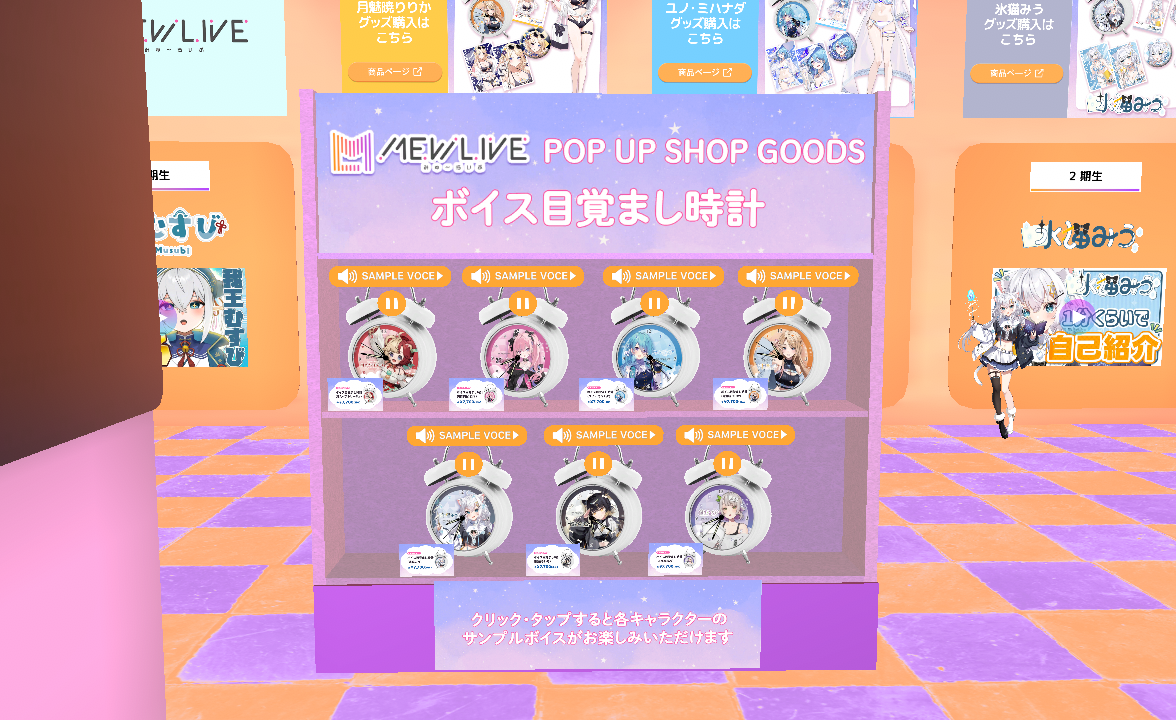Screen dimensions: 1176x720
Task: Pause the black-haired character clock's voice
Action: (598, 463)
